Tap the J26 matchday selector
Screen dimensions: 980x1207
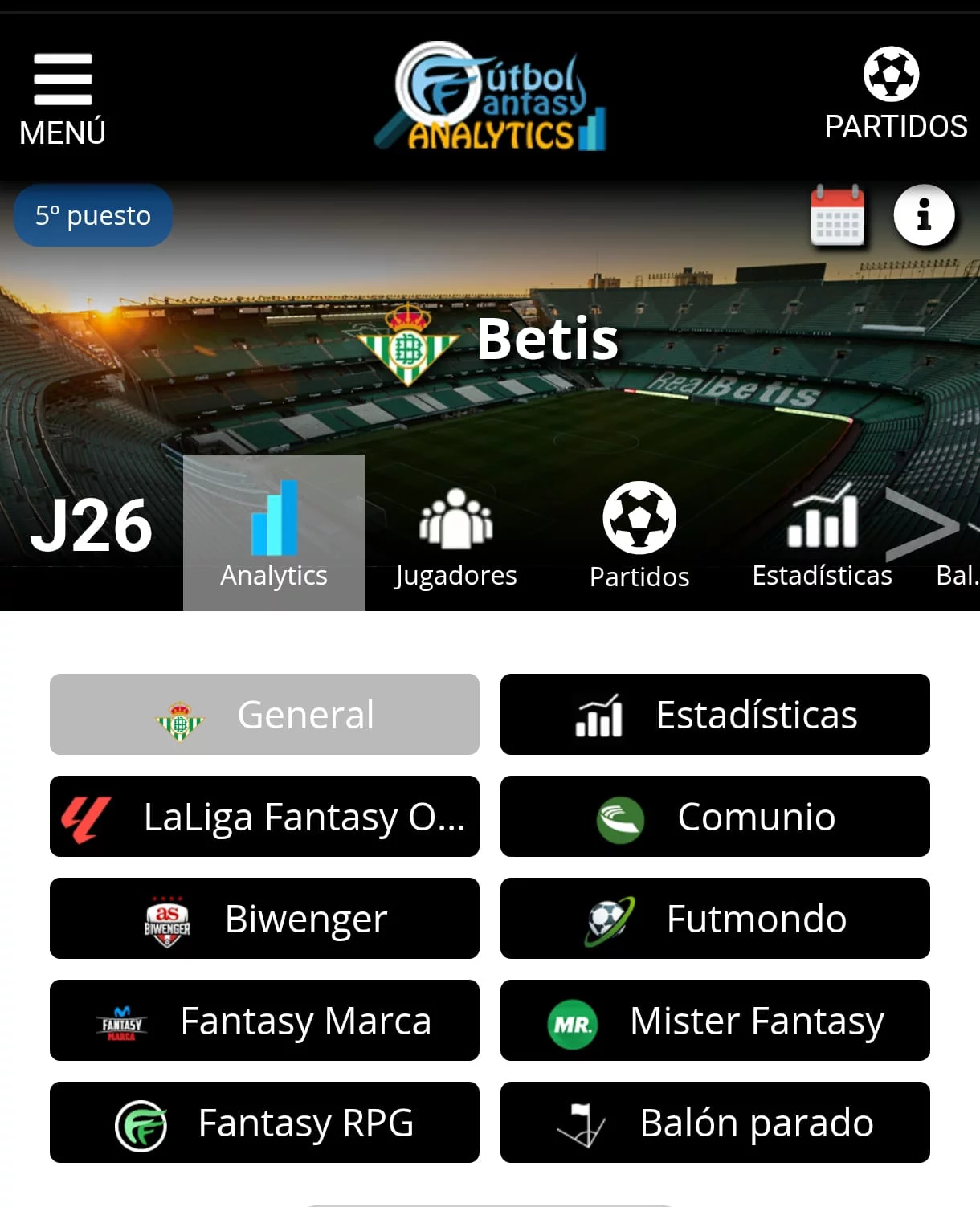coord(91,527)
